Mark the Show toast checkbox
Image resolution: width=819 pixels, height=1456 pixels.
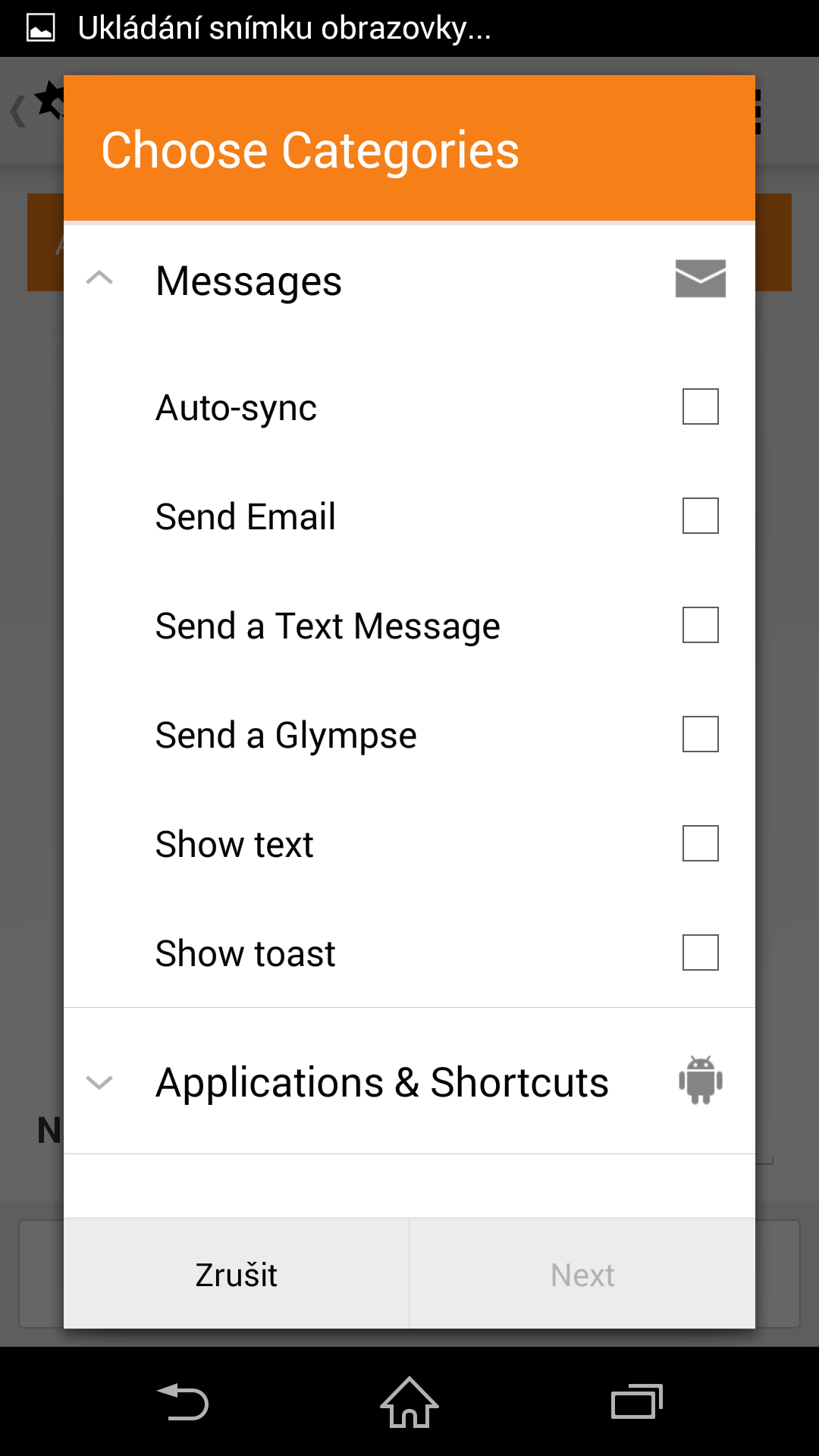coord(700,952)
